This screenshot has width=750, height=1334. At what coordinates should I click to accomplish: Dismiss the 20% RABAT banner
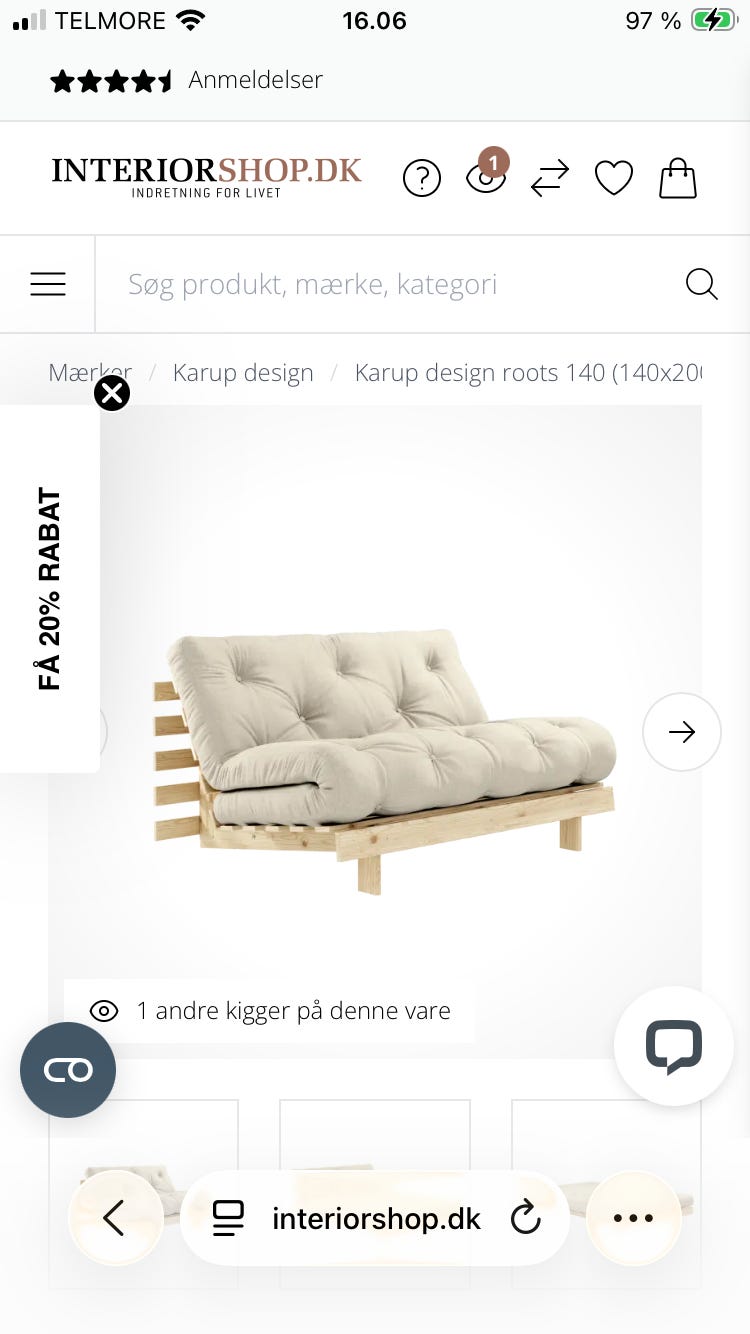(112, 393)
